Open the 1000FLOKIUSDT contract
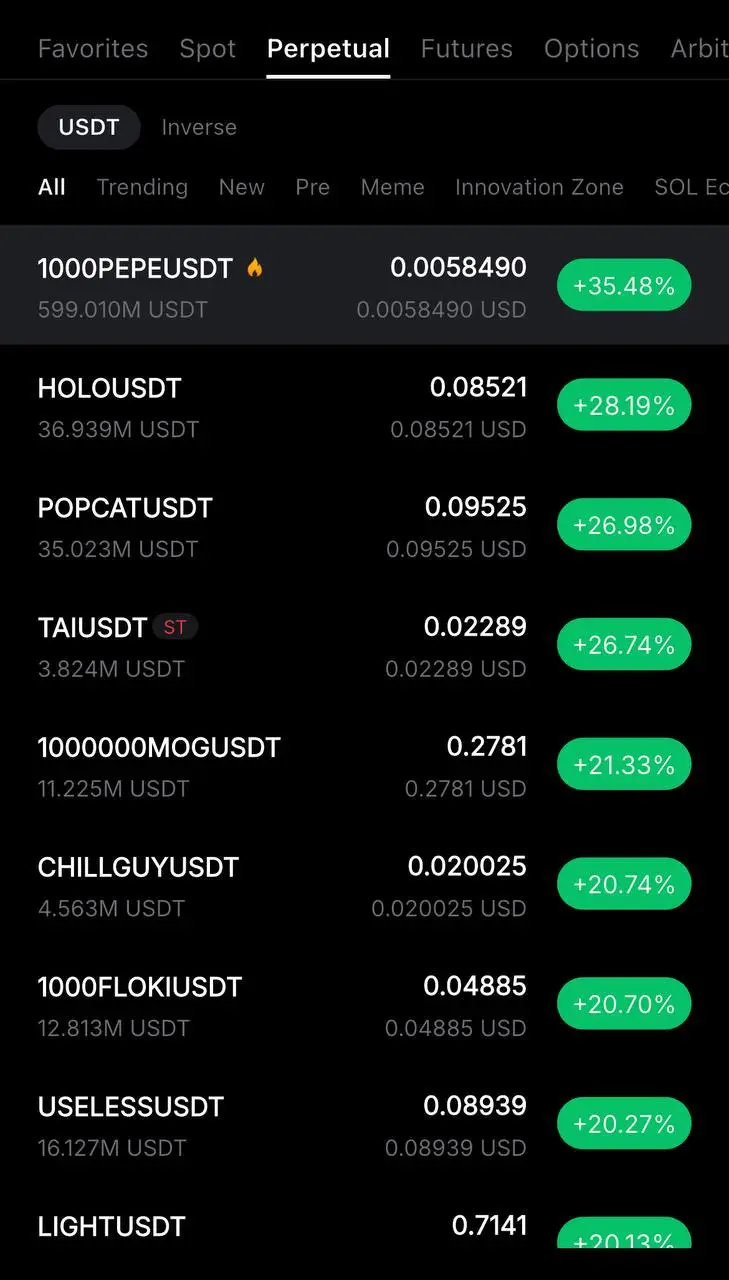 point(140,987)
